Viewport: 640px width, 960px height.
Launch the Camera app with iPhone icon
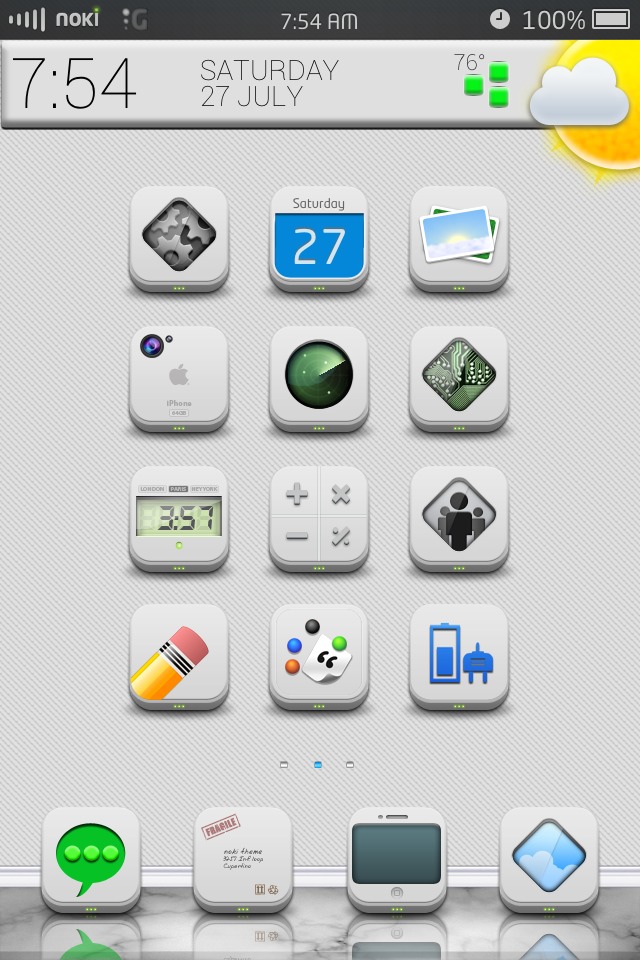coord(179,376)
